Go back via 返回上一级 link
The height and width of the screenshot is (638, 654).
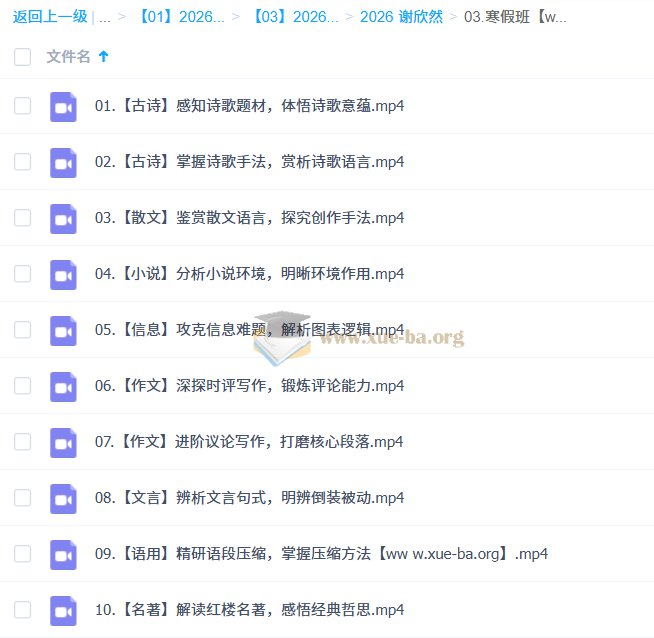pos(50,17)
